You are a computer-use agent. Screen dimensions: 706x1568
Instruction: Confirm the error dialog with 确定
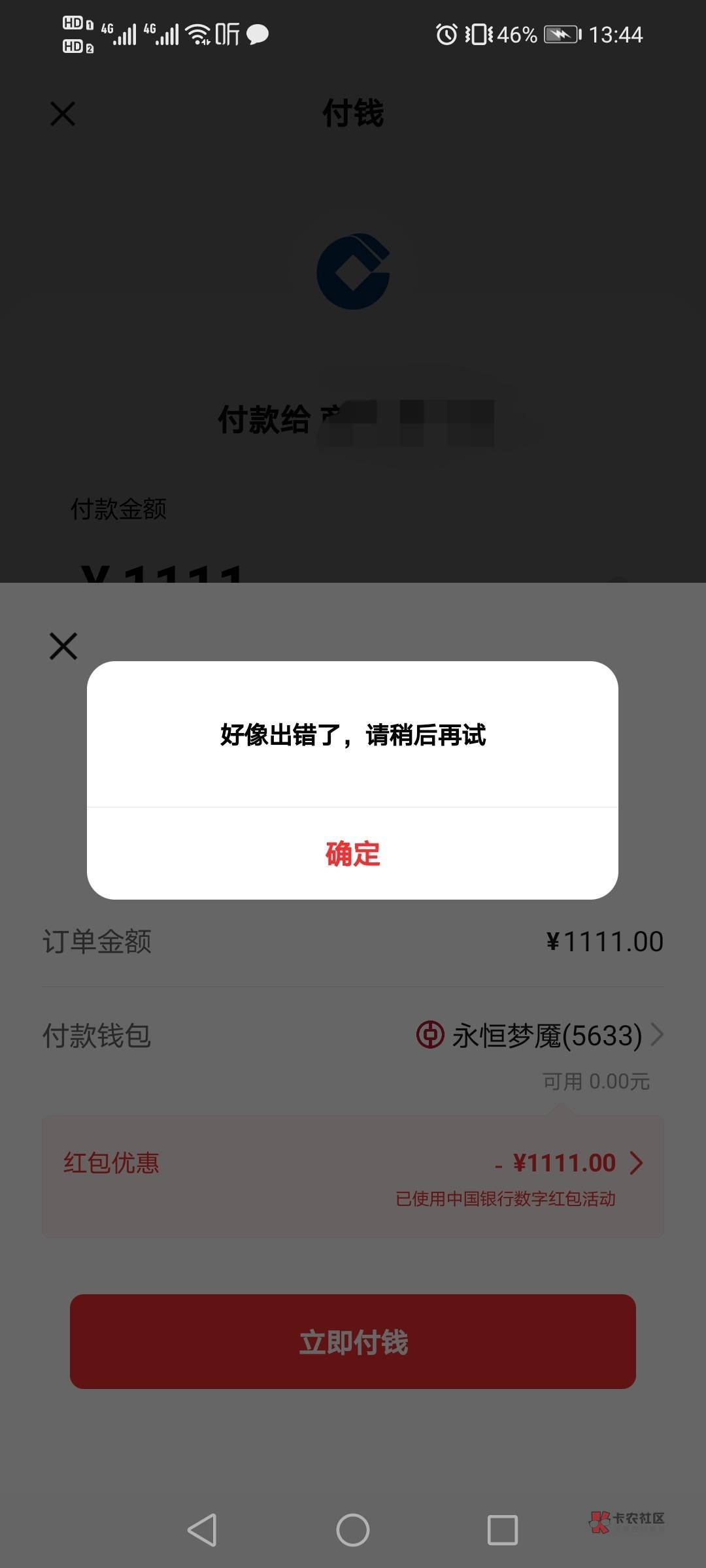[352, 854]
